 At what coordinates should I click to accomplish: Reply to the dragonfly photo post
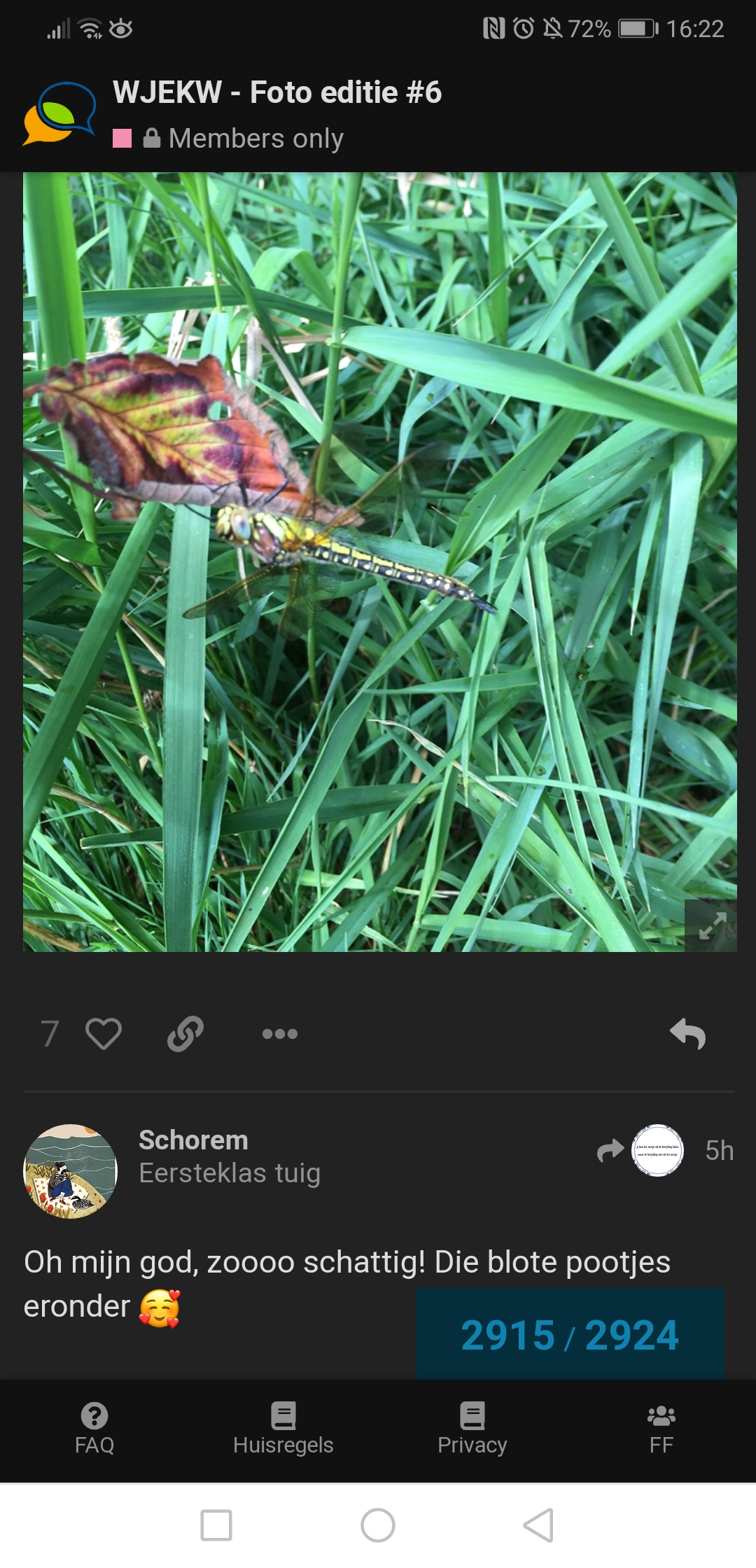(x=687, y=1034)
